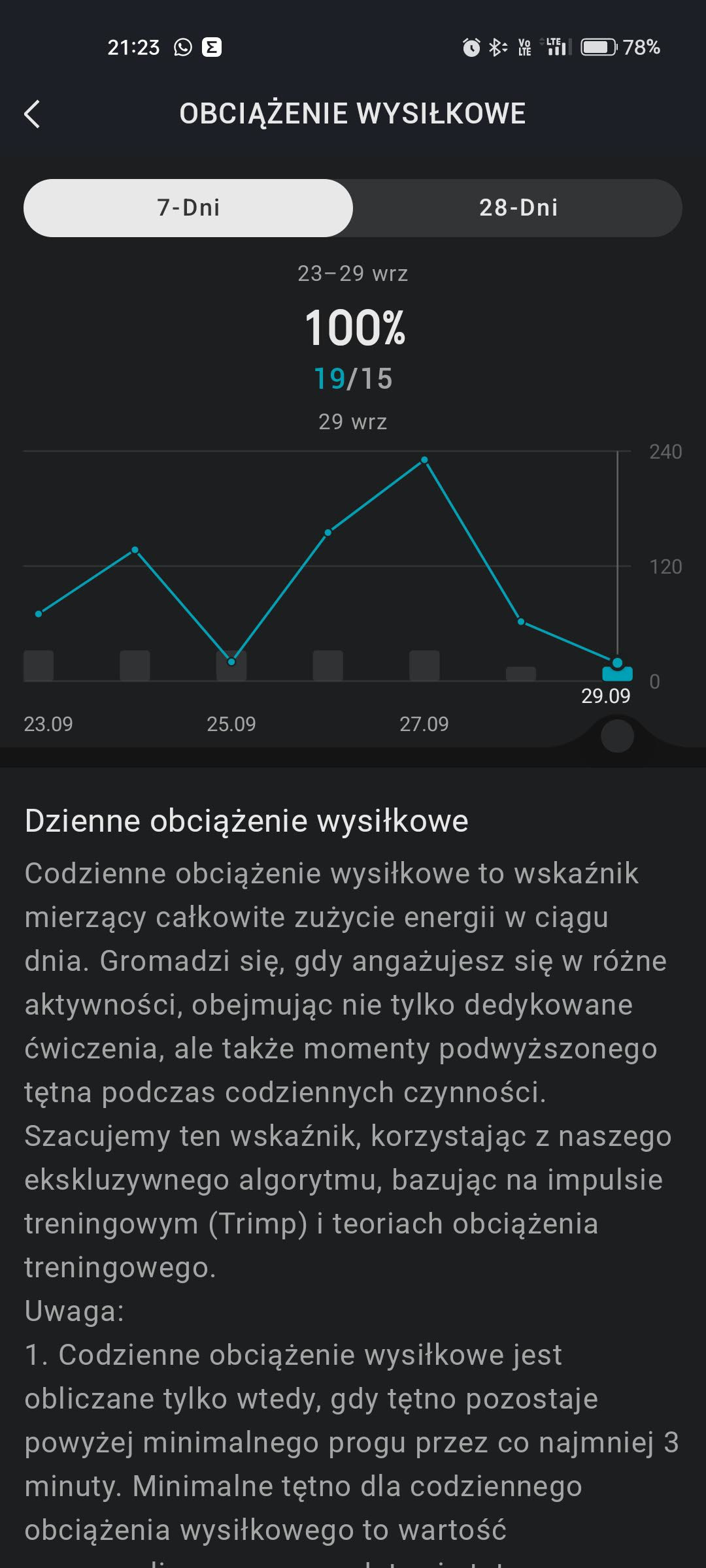Select the 27.09 peak data point
The image size is (706, 1568).
[x=424, y=461]
